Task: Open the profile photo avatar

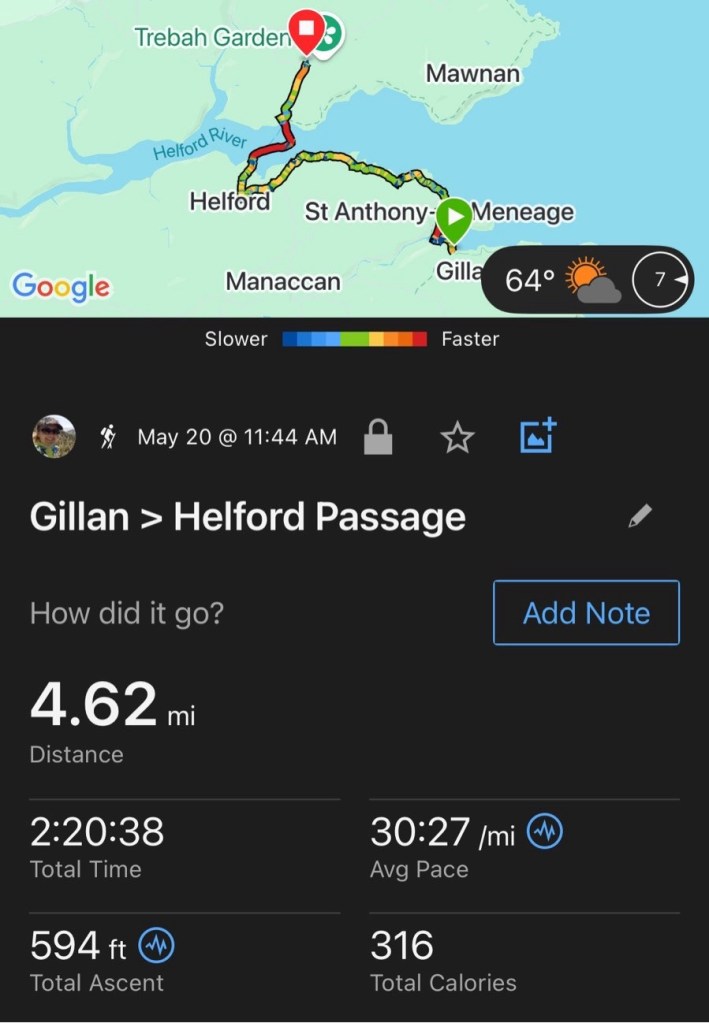Action: [53, 436]
